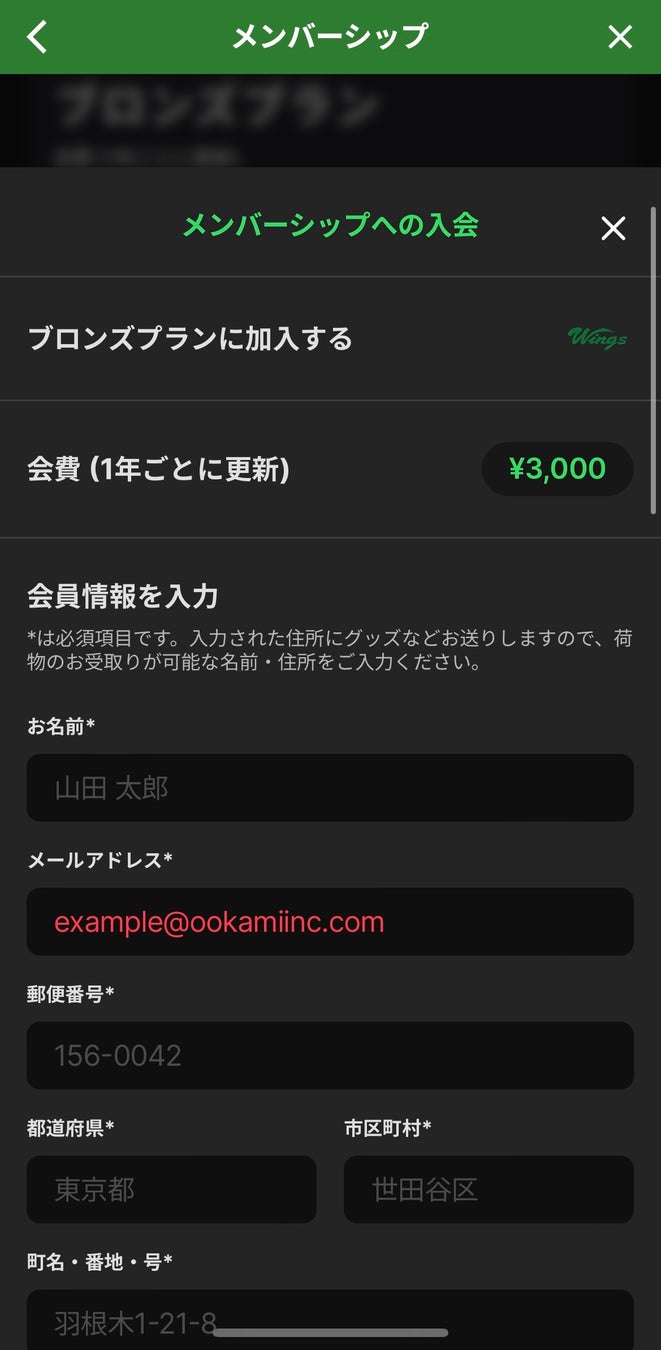
Task: Tap the 都道府県 prefecture field
Action: point(171,1189)
